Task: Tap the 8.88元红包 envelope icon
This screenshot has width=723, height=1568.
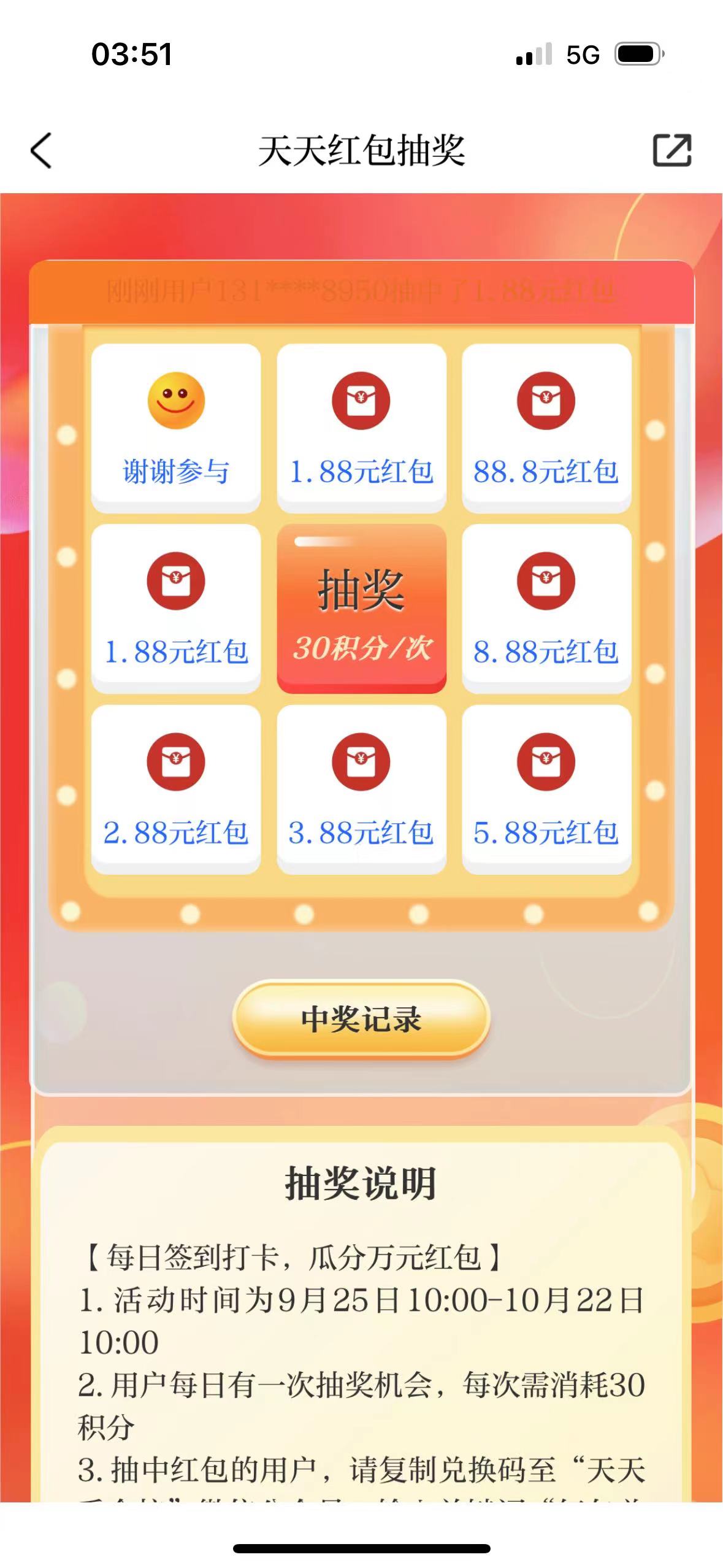Action: point(546,580)
